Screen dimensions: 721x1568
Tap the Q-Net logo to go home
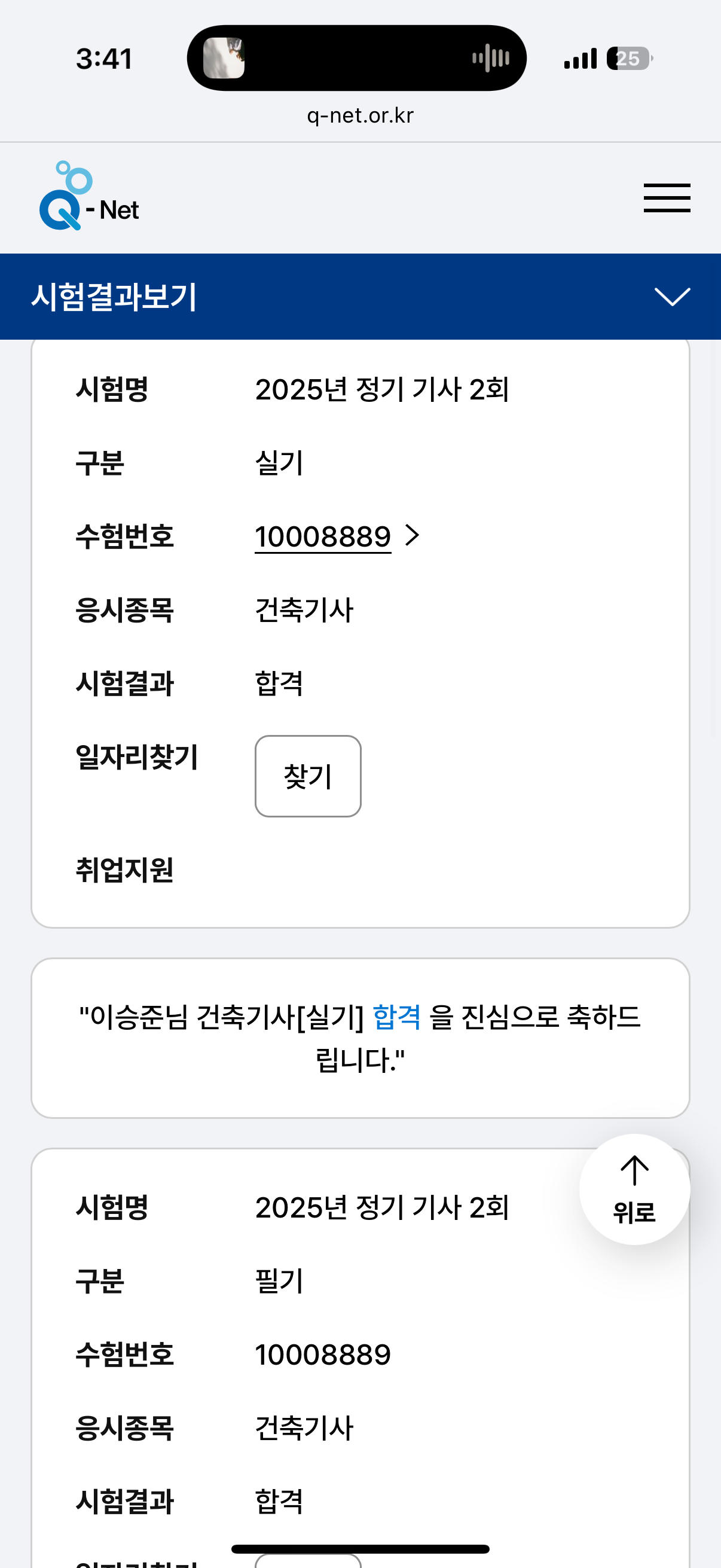click(x=89, y=197)
